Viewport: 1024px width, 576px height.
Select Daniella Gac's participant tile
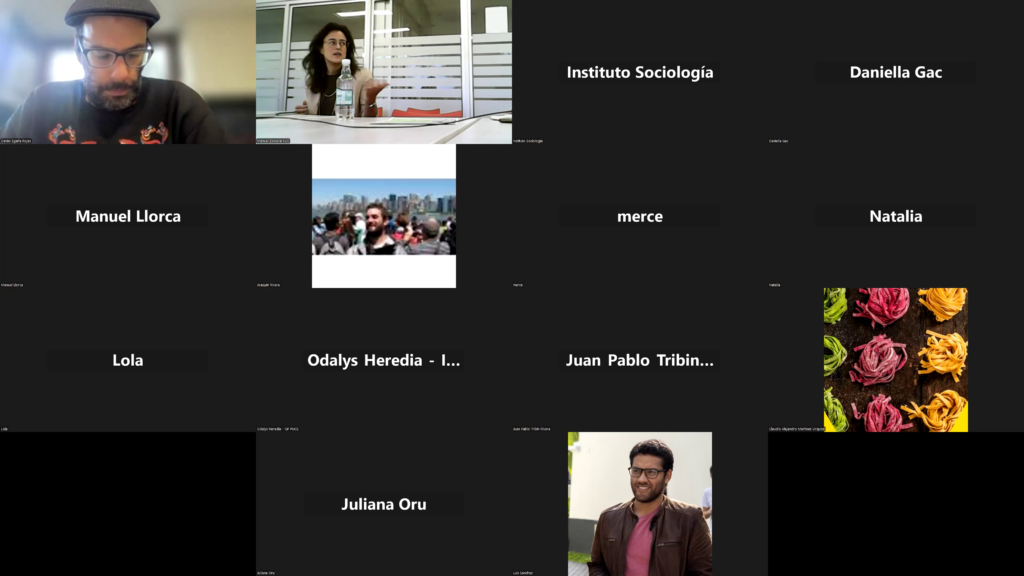pos(896,72)
